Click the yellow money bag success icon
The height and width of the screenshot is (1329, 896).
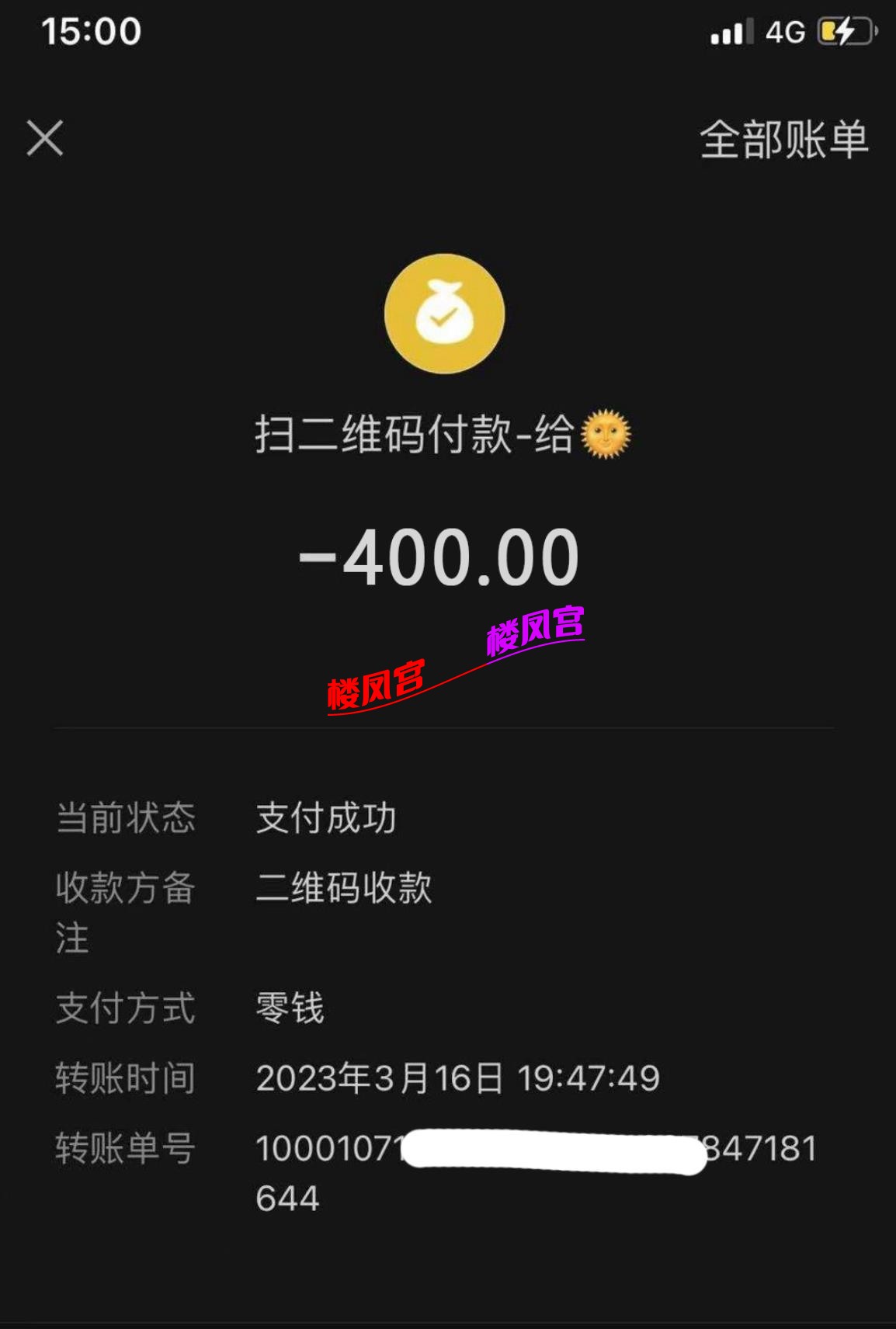click(445, 313)
